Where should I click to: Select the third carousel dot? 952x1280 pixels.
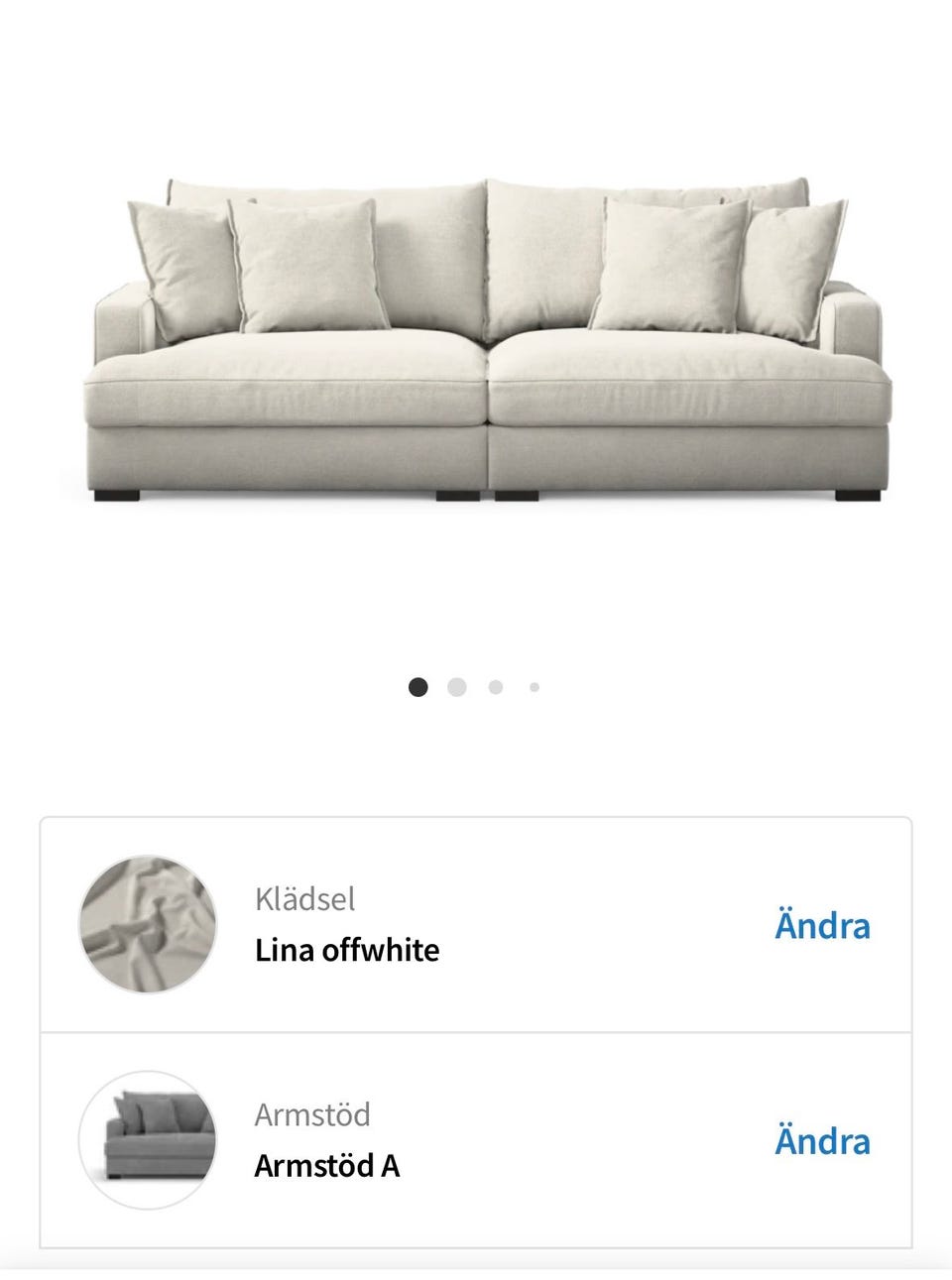pyautogui.click(x=494, y=685)
